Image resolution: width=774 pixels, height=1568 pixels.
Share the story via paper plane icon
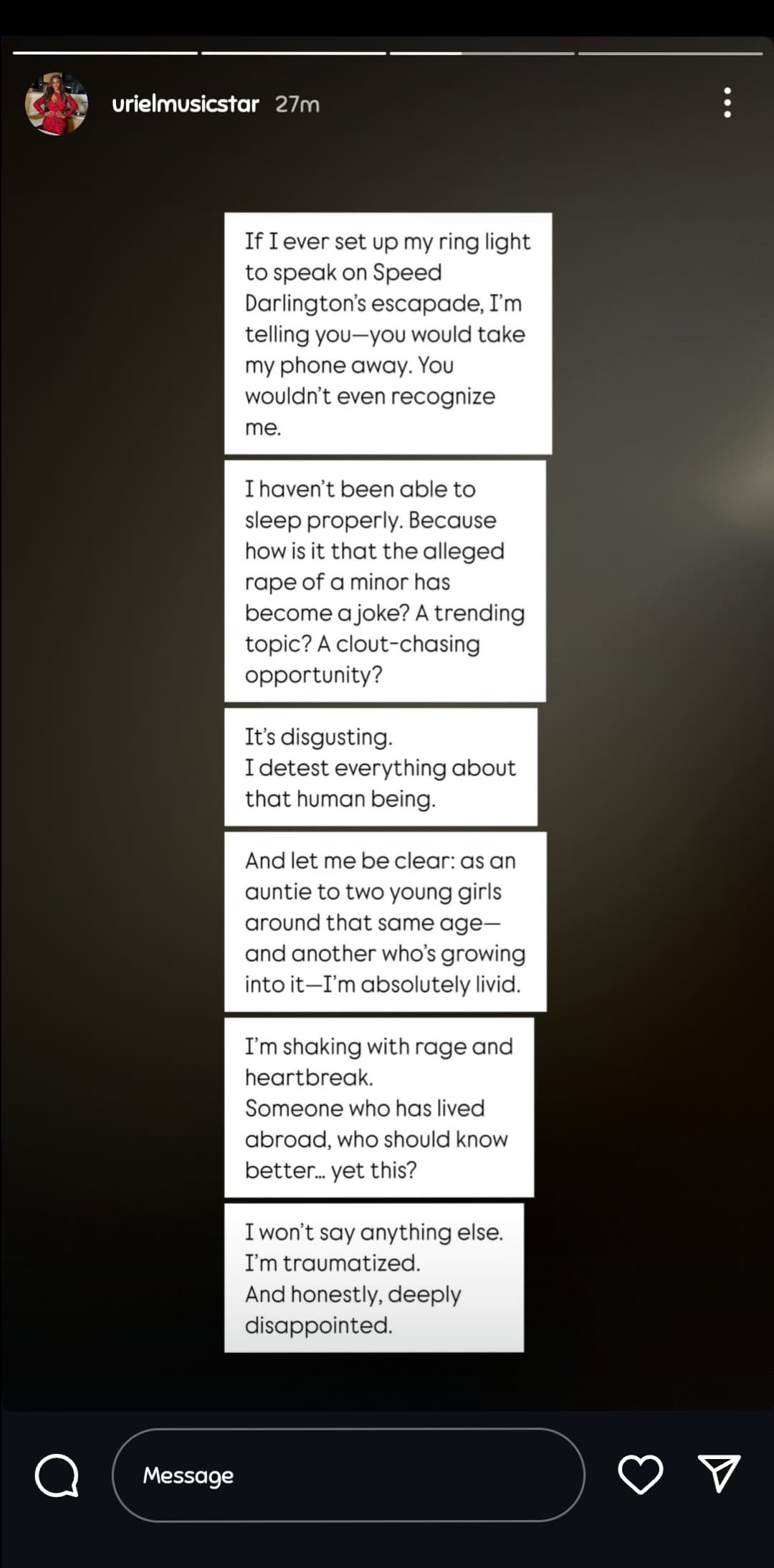click(719, 1473)
